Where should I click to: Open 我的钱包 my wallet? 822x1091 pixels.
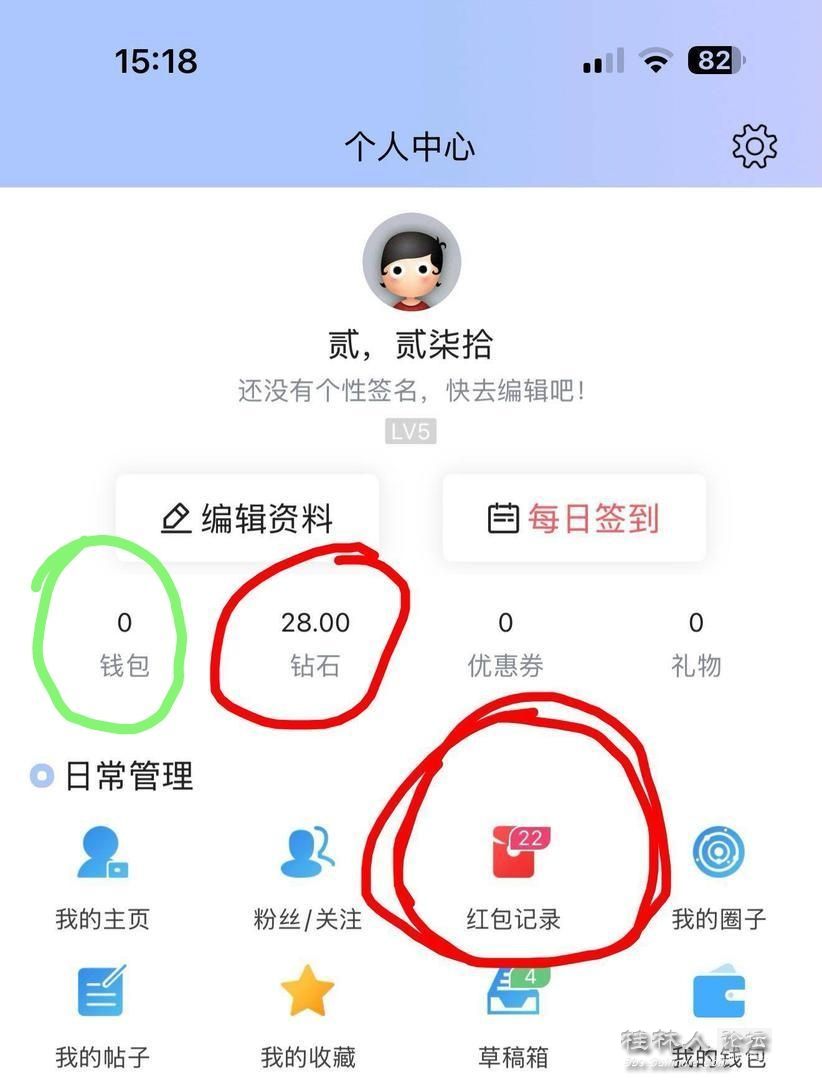click(x=718, y=1012)
